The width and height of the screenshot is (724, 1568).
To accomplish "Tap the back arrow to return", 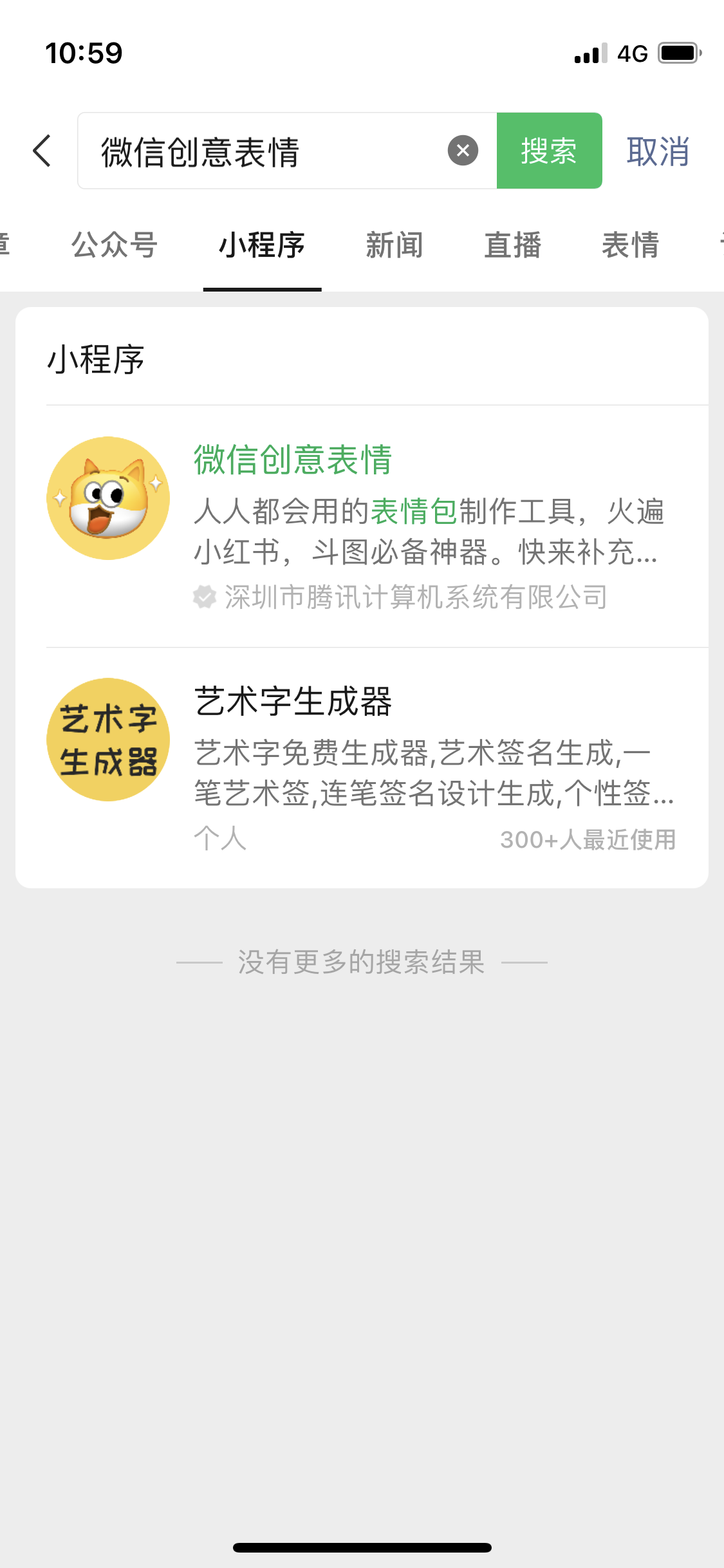I will (41, 151).
